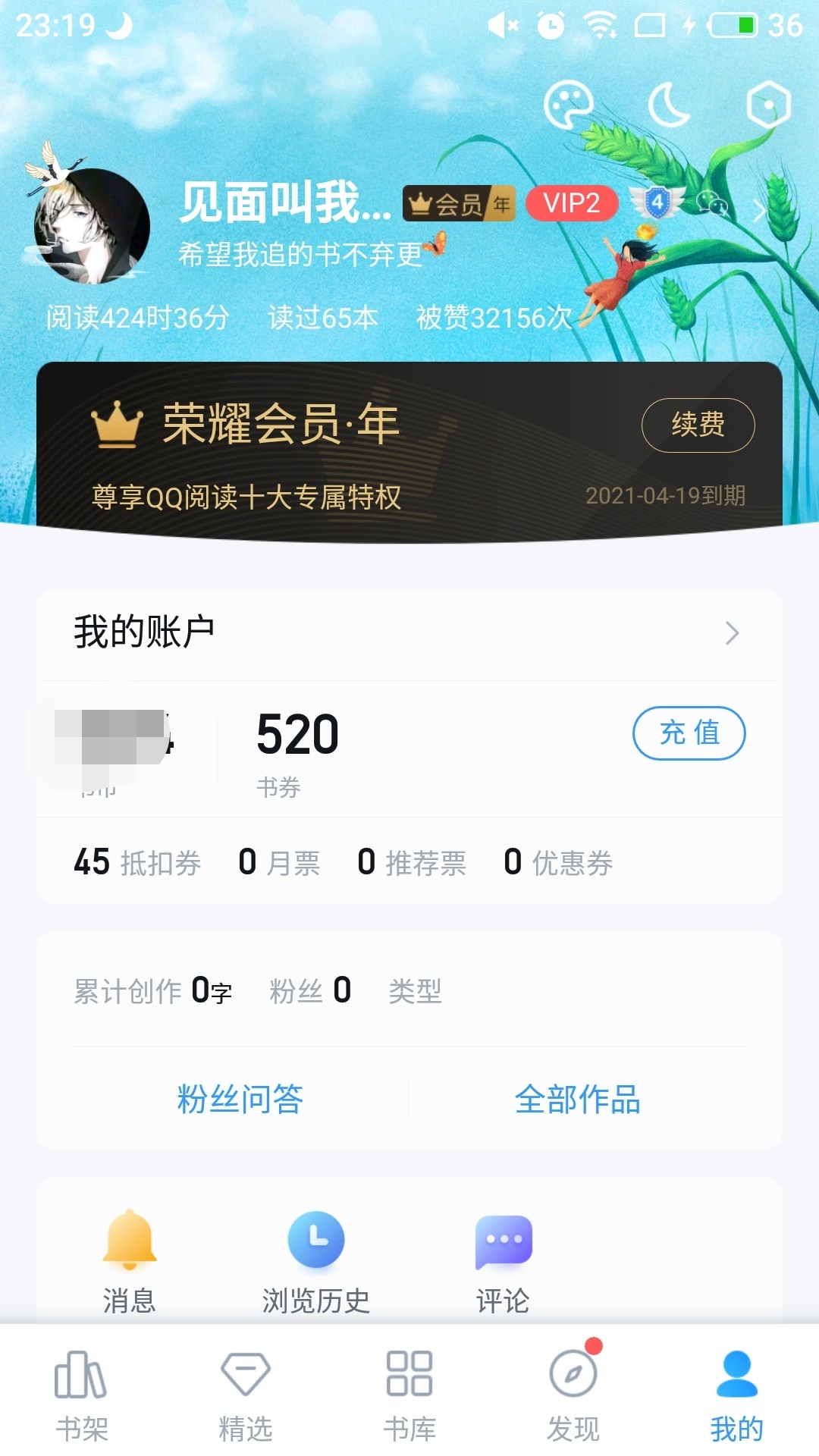Tap 充值 to recharge
The height and width of the screenshot is (1456, 819).
click(689, 733)
